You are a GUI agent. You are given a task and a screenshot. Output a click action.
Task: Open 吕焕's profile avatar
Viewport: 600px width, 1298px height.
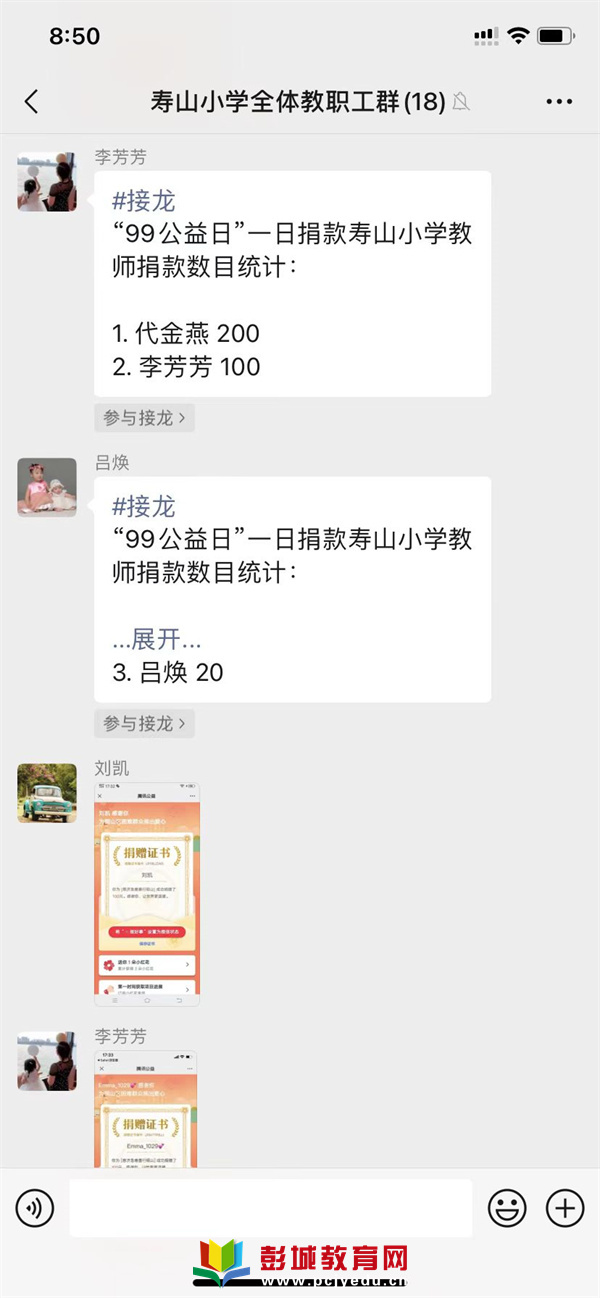tap(47, 487)
